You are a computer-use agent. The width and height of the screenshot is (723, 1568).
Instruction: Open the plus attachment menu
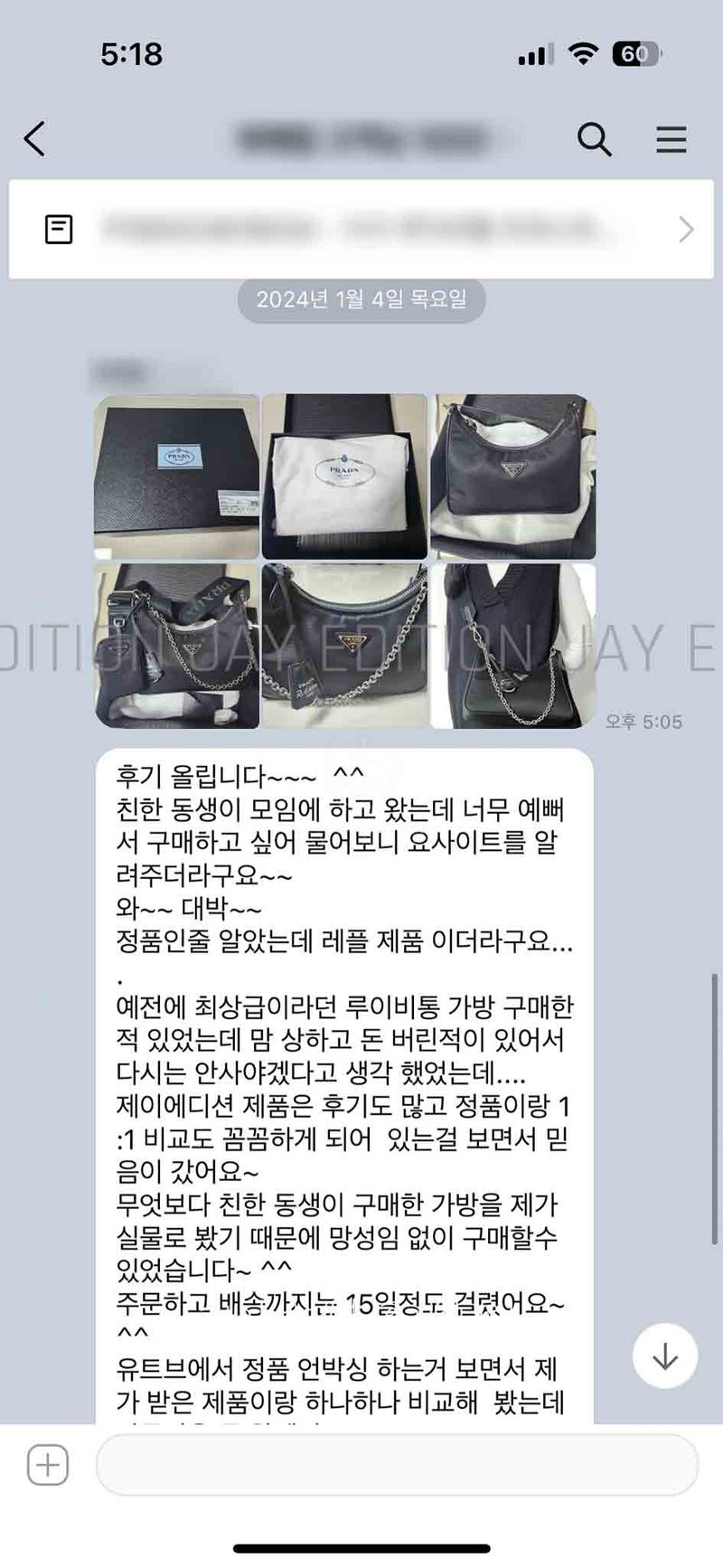click(48, 1464)
